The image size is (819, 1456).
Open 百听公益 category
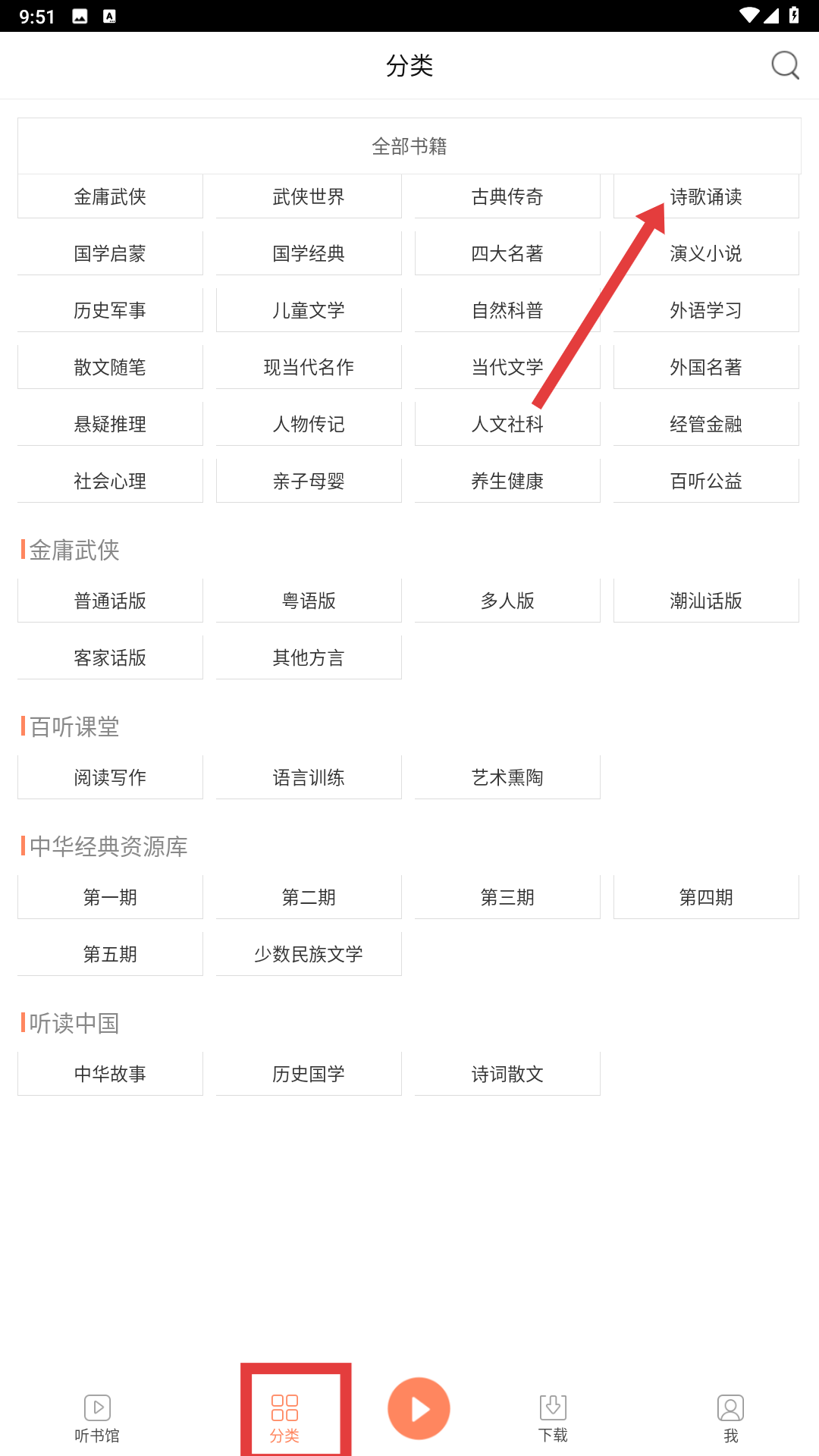[x=706, y=481]
